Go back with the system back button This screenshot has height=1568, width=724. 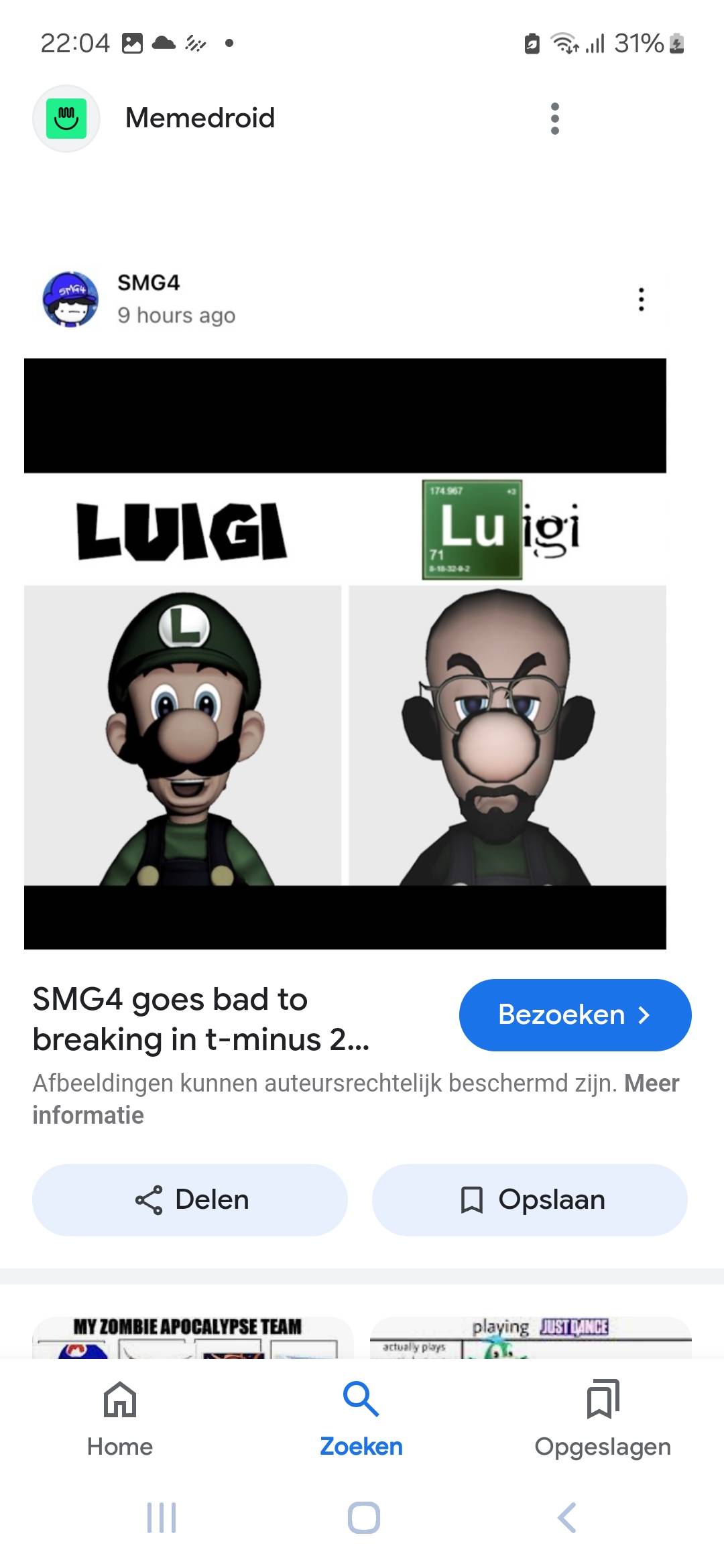tap(567, 1518)
